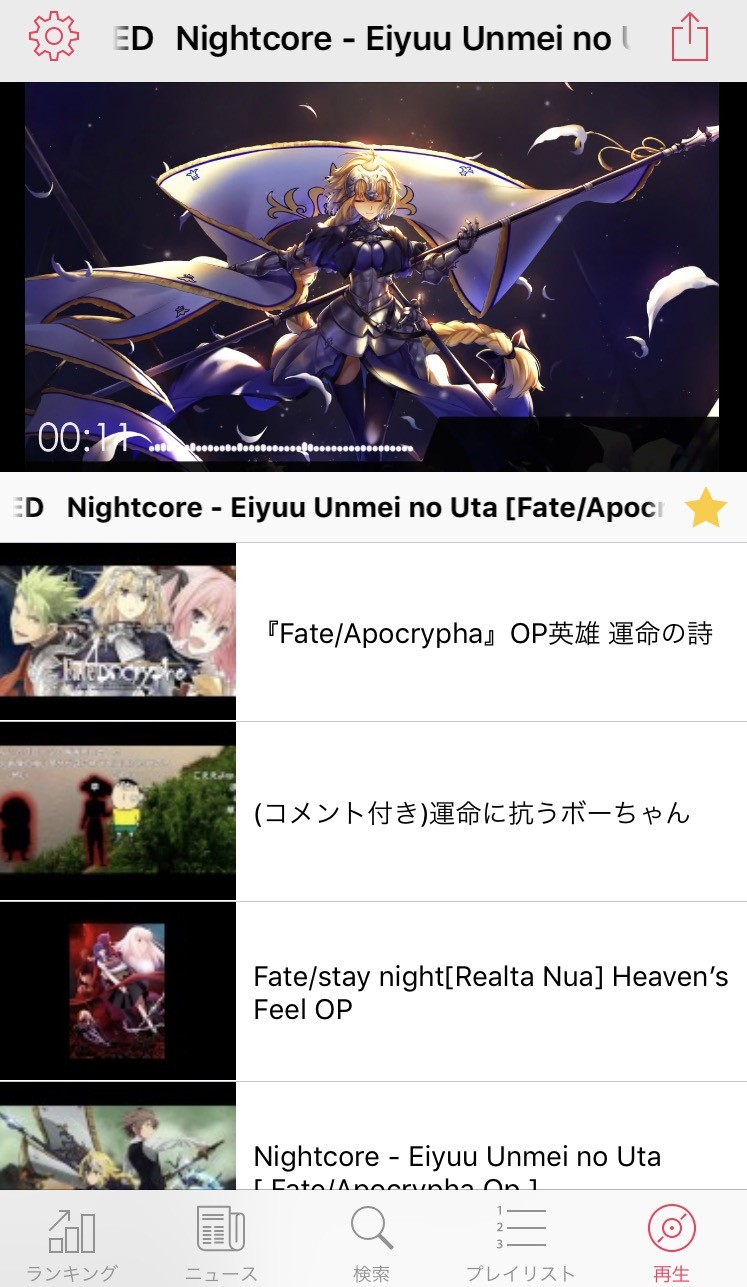Toggle the favorite star for this song
The width and height of the screenshot is (747, 1287).
click(705, 508)
